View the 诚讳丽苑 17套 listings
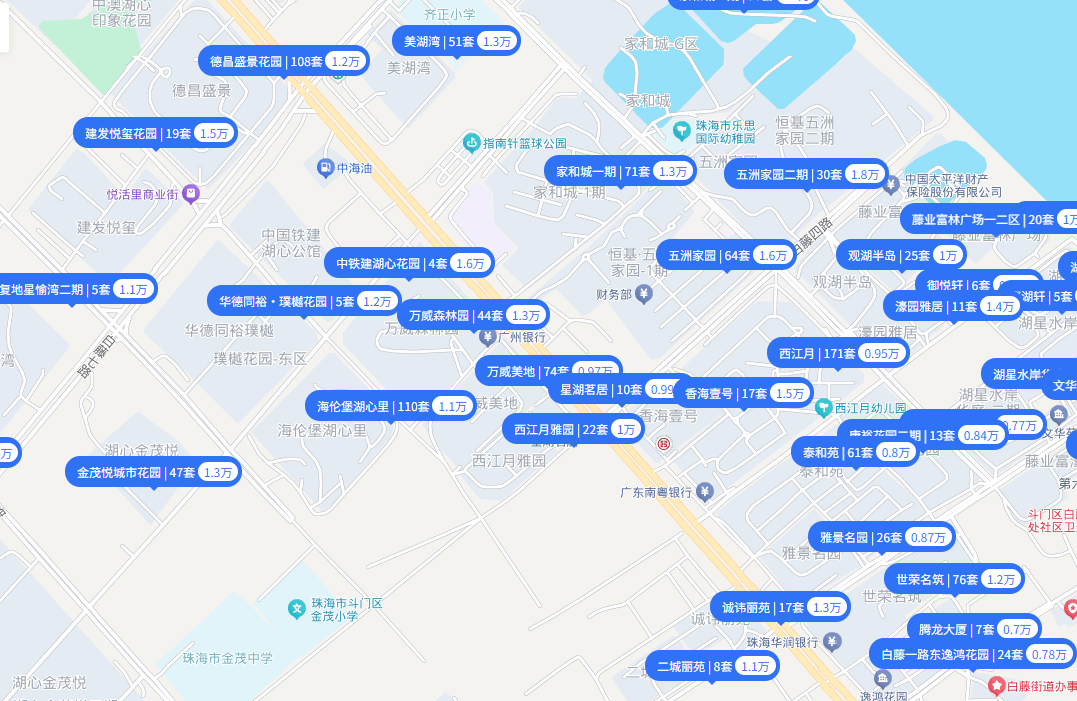Image resolution: width=1077 pixels, height=701 pixels. (x=780, y=607)
